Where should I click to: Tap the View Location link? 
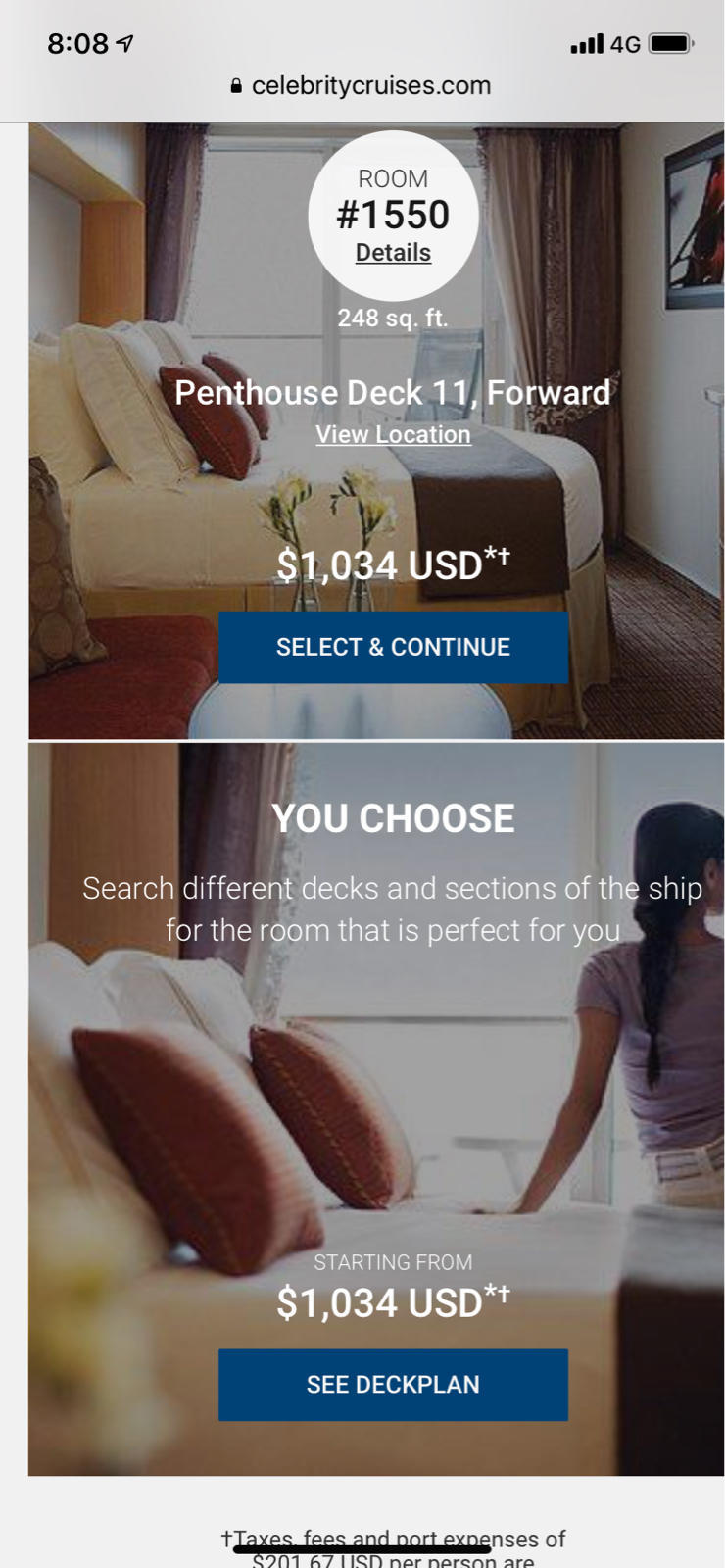[x=393, y=434]
